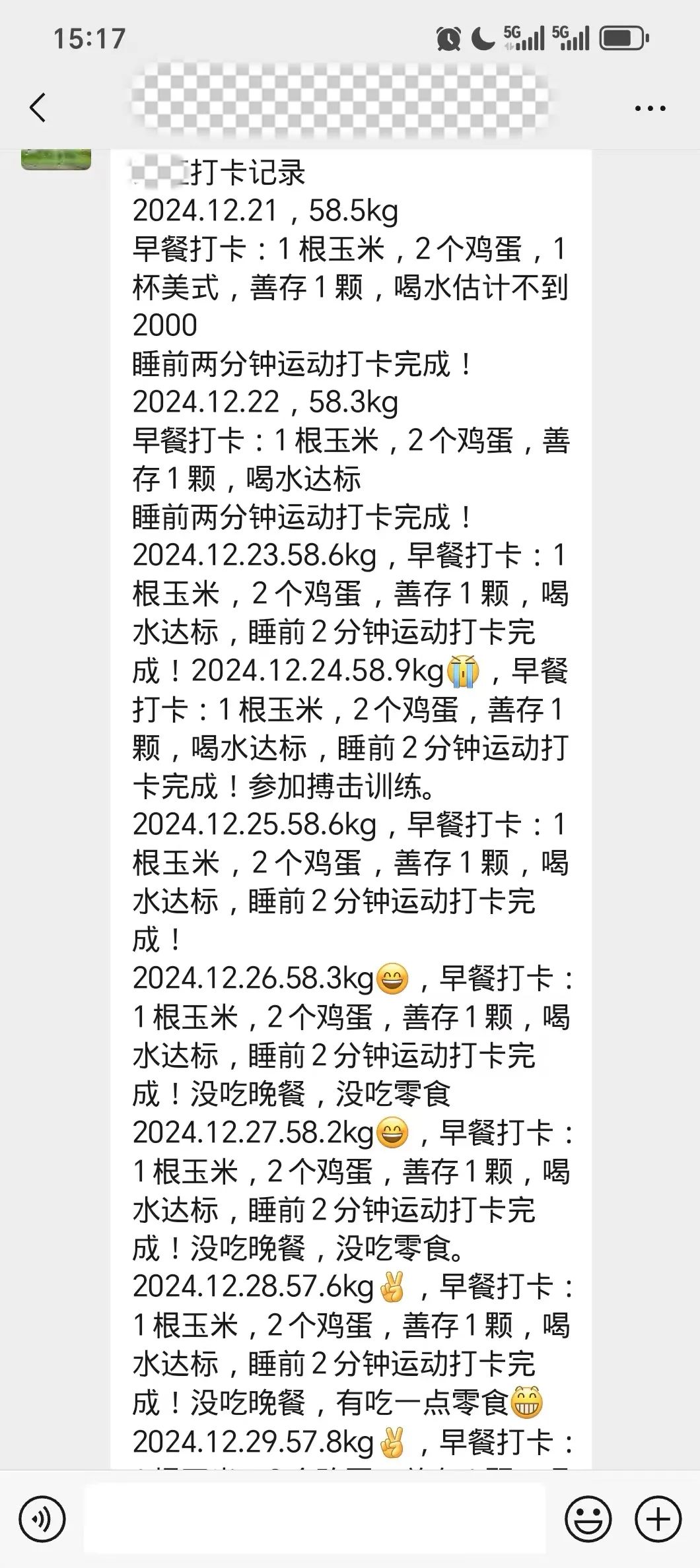View the sender's profile avatar
The image size is (700, 1568).
[x=56, y=159]
